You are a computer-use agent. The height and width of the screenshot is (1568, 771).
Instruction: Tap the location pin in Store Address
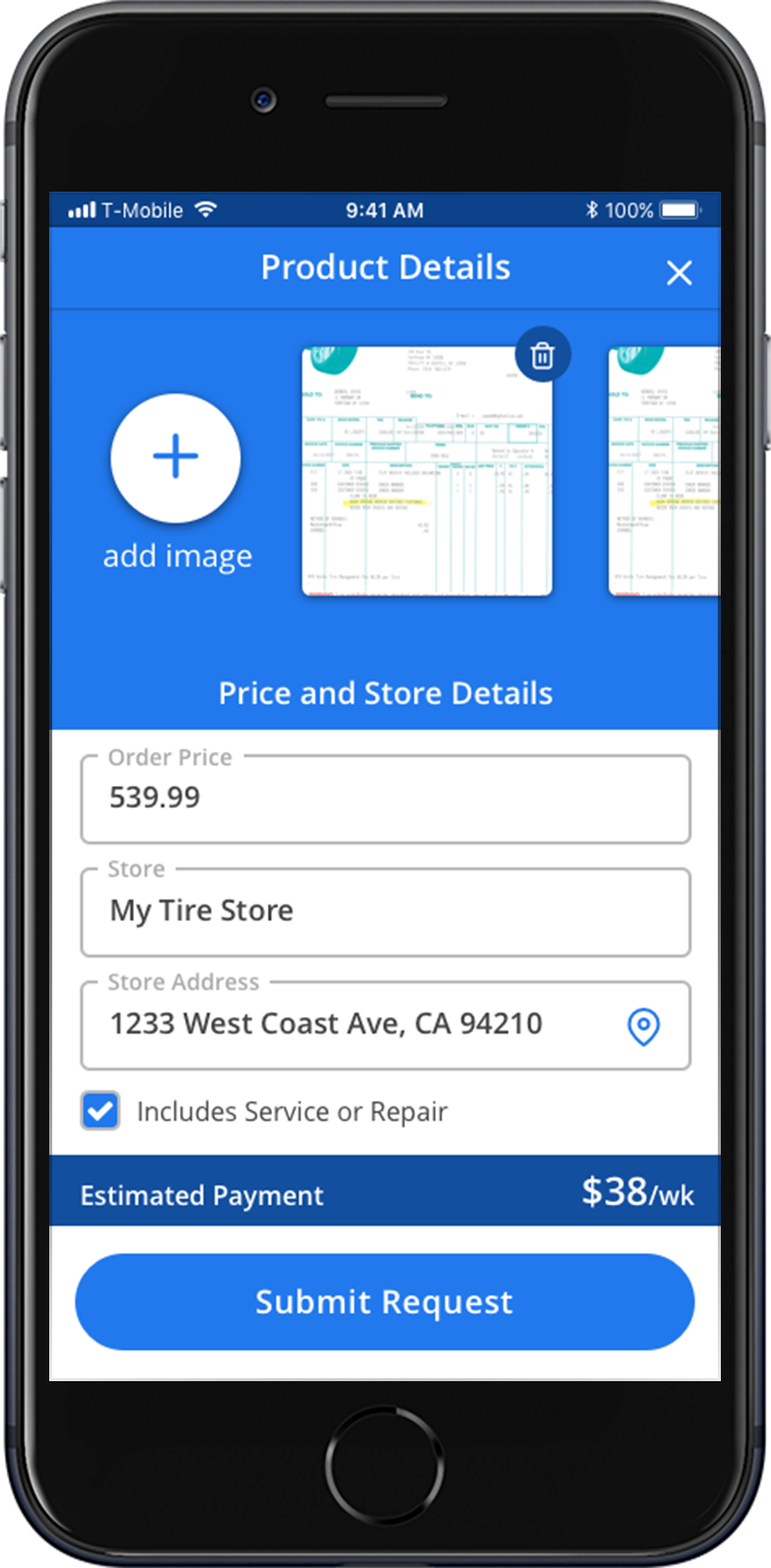(643, 1027)
